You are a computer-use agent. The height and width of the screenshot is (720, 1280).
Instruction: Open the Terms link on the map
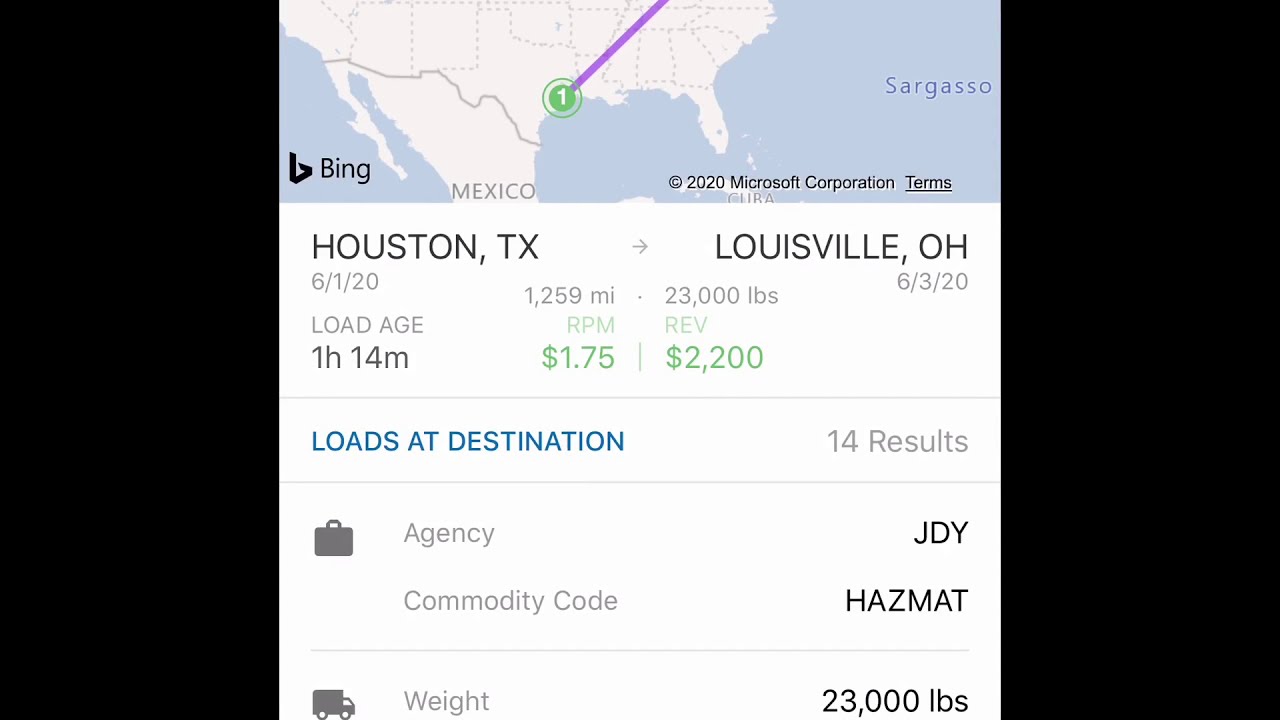(927, 183)
